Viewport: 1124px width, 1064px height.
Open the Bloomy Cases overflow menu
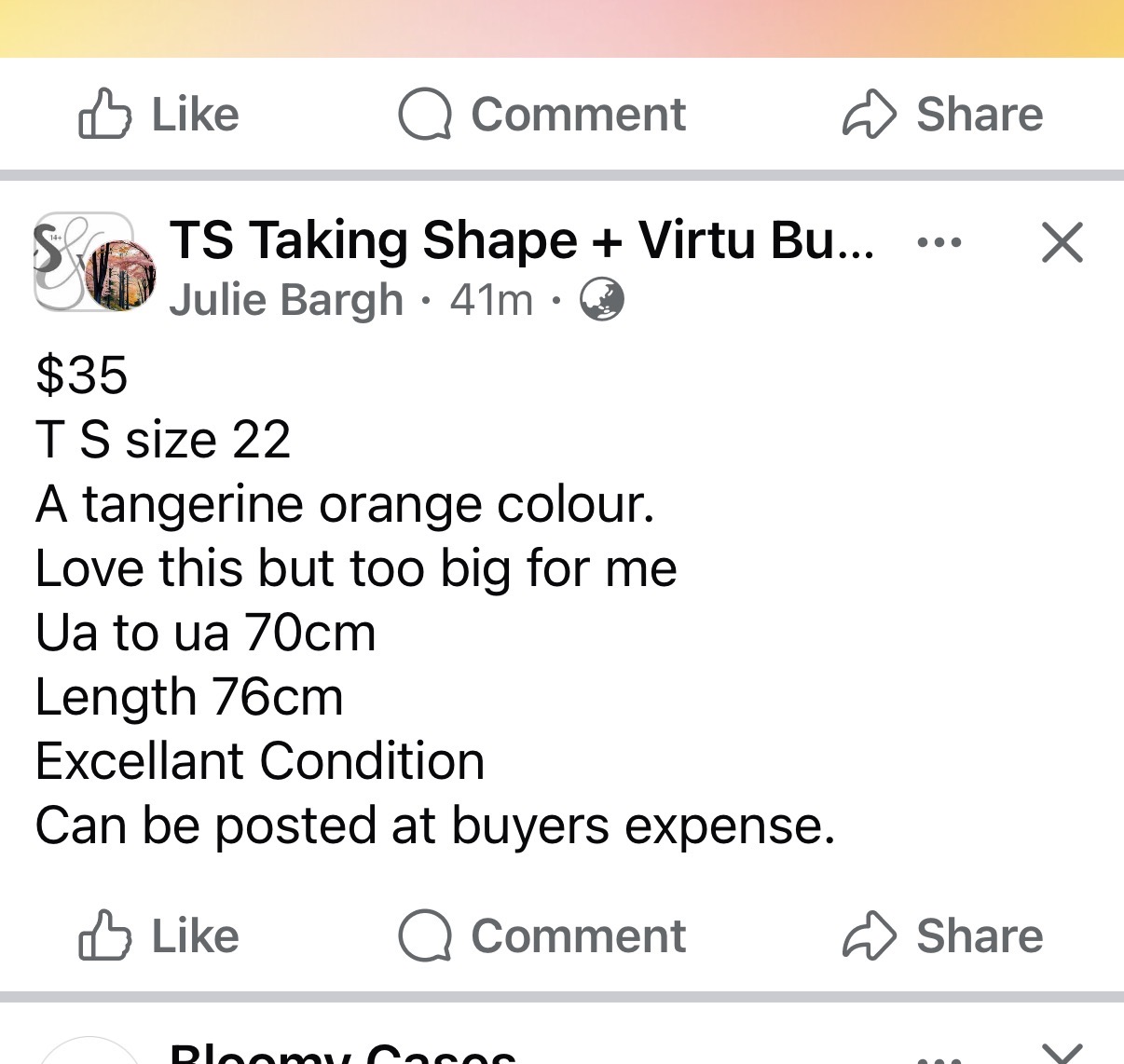pyautogui.click(x=939, y=1058)
